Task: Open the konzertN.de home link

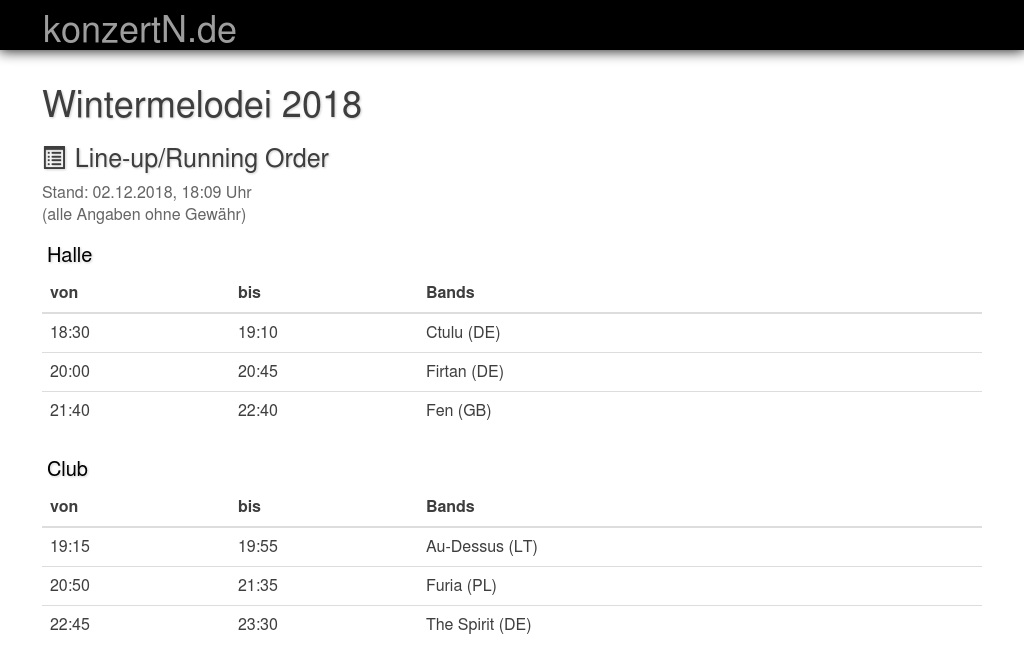Action: tap(140, 30)
